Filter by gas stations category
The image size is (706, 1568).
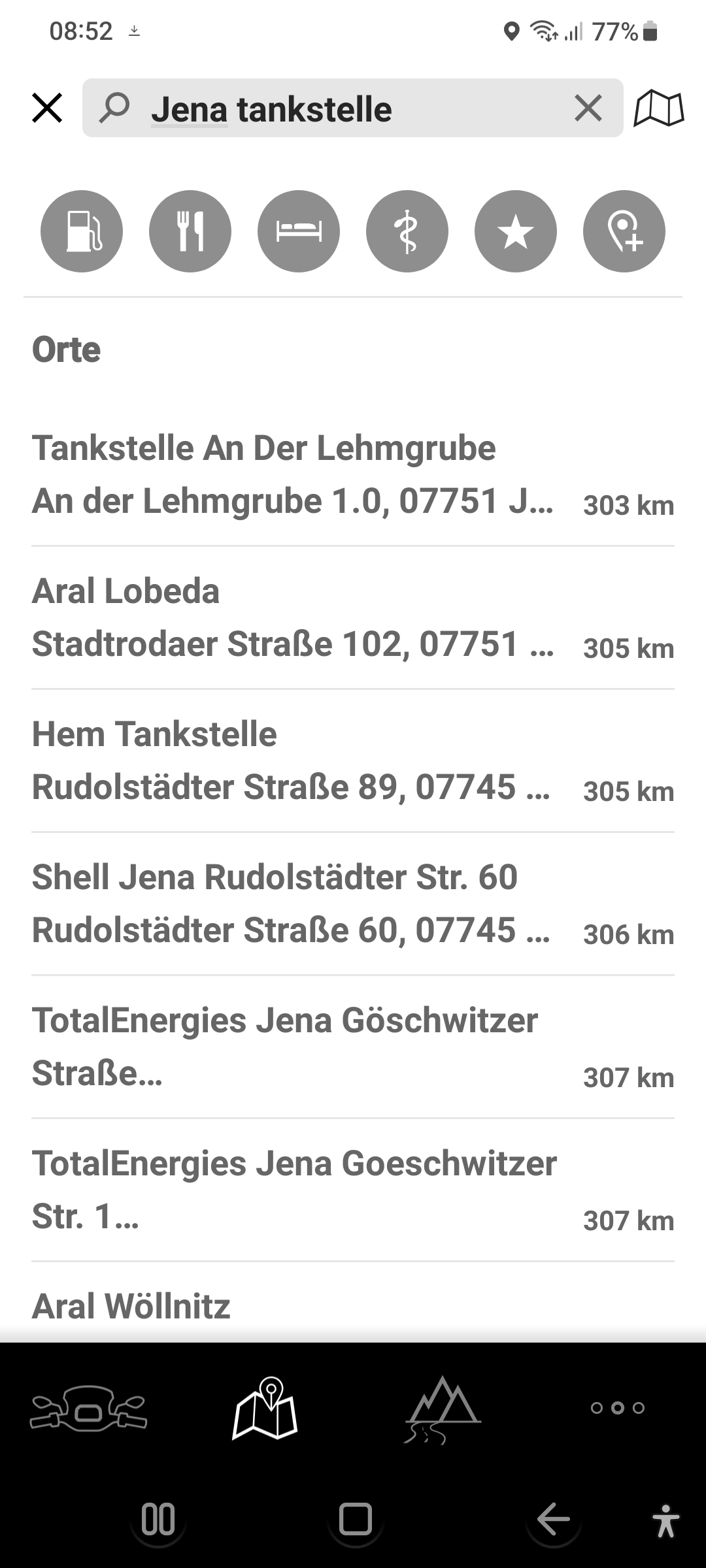tap(82, 231)
